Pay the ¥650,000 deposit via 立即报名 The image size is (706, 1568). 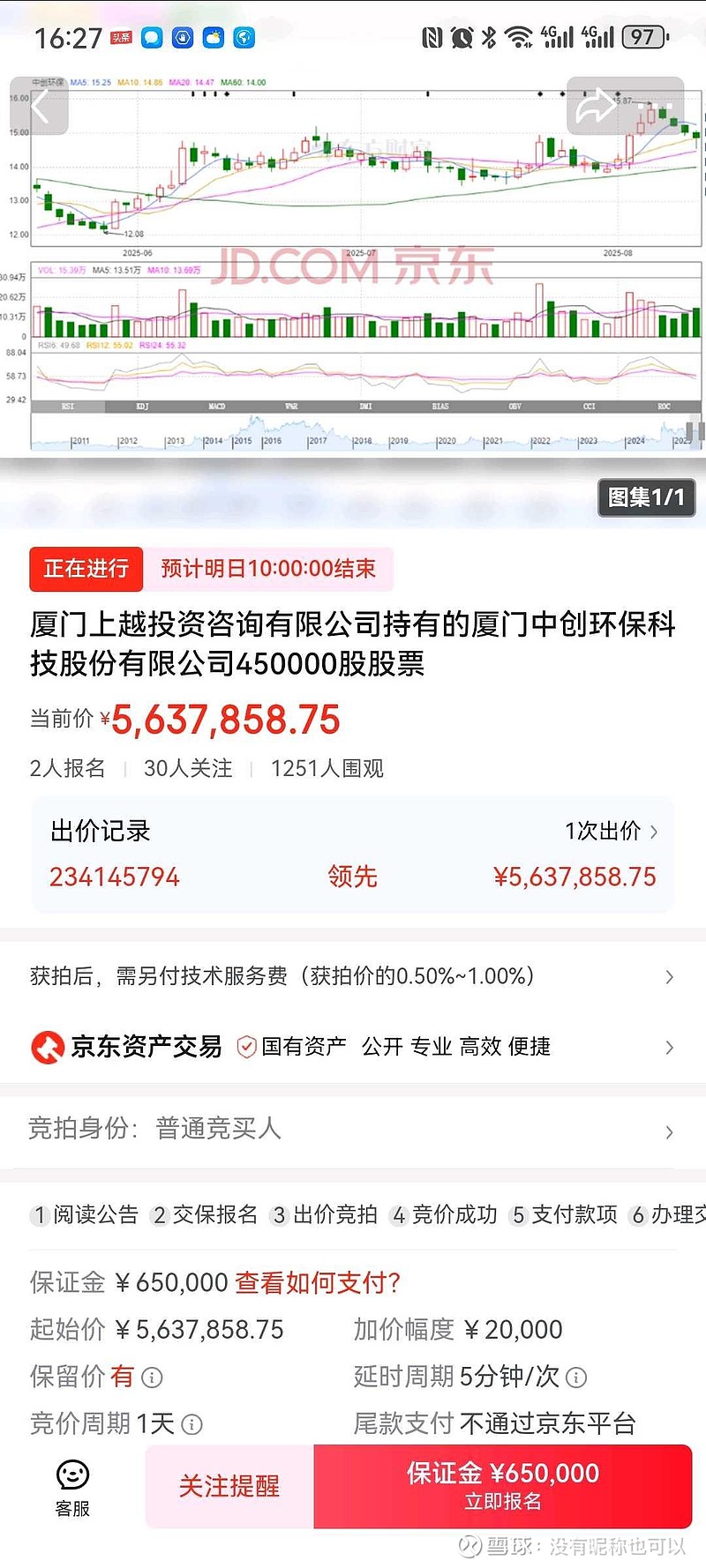pos(503,1486)
